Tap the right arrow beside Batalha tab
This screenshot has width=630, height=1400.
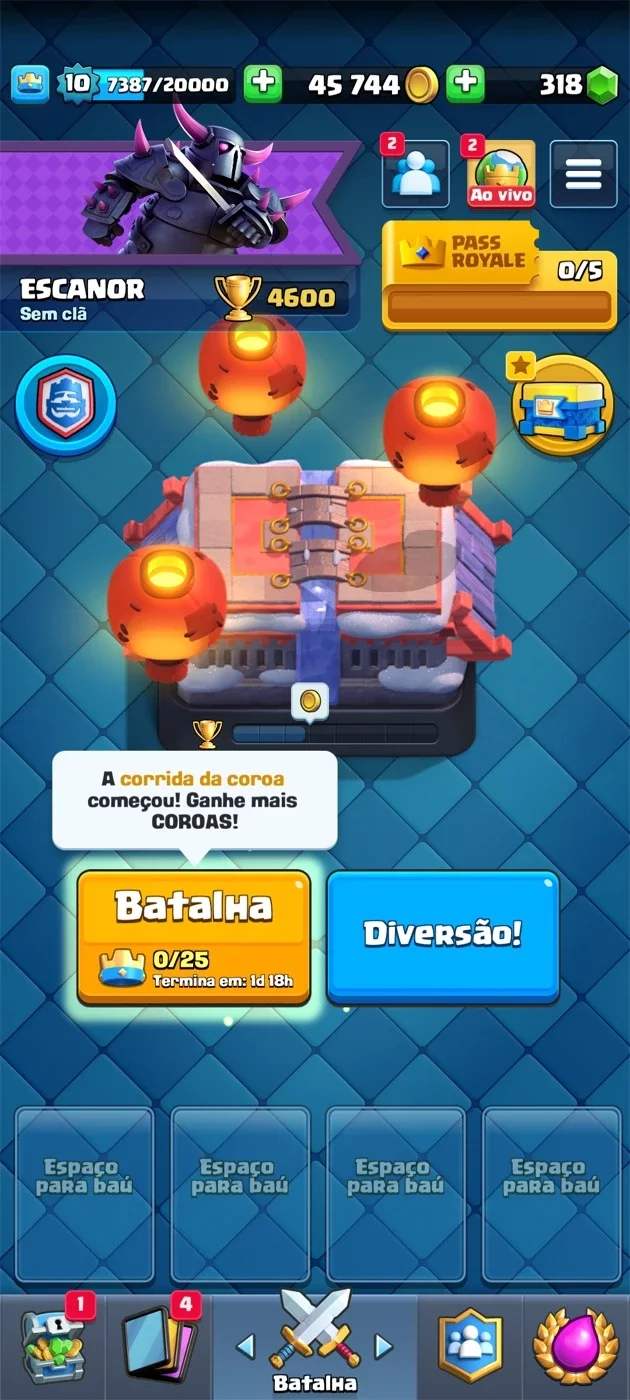click(x=383, y=1346)
